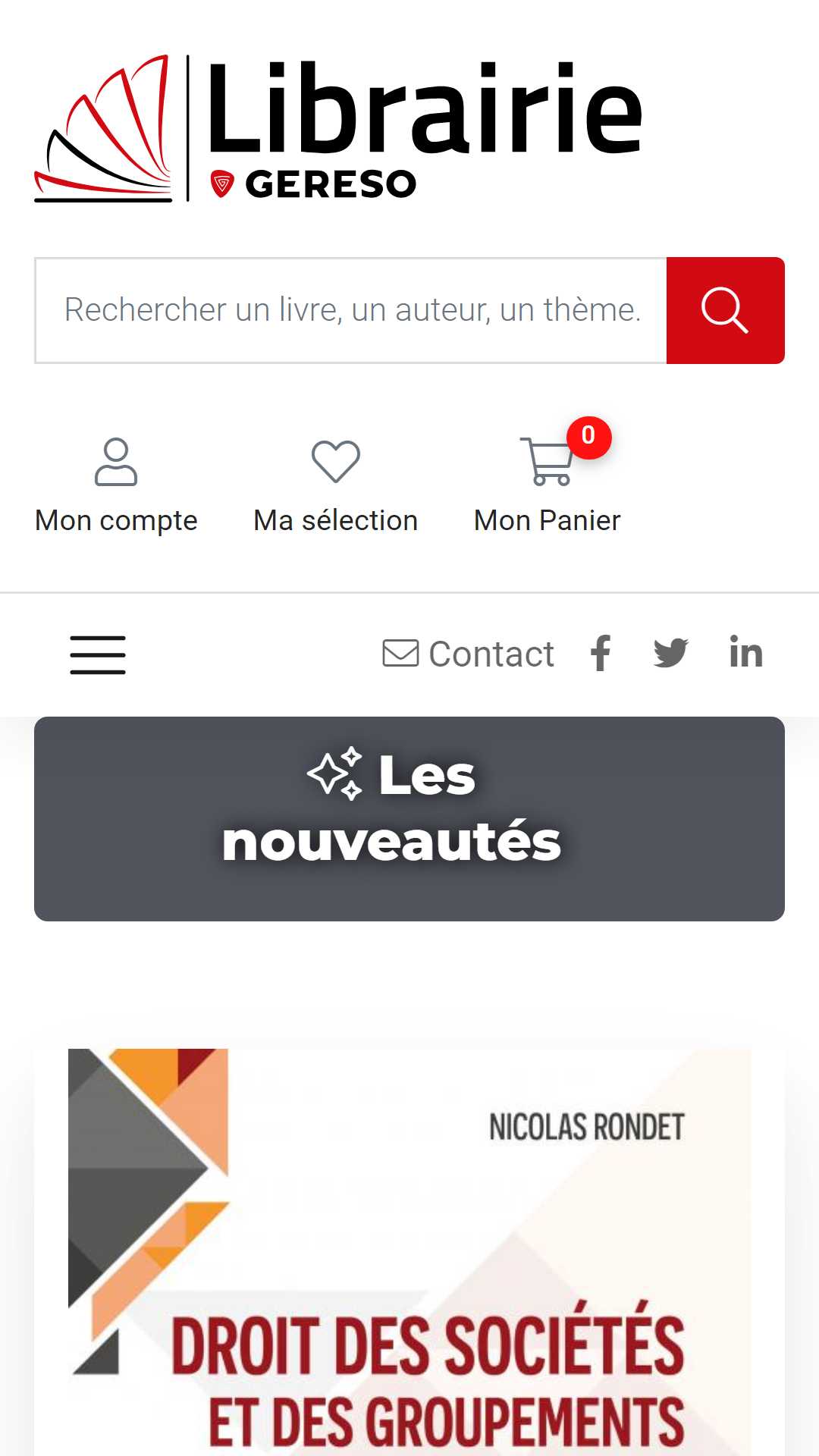Screen dimensions: 819x1456
Task: Open Droit des sociétés book cover
Action: (x=409, y=1252)
